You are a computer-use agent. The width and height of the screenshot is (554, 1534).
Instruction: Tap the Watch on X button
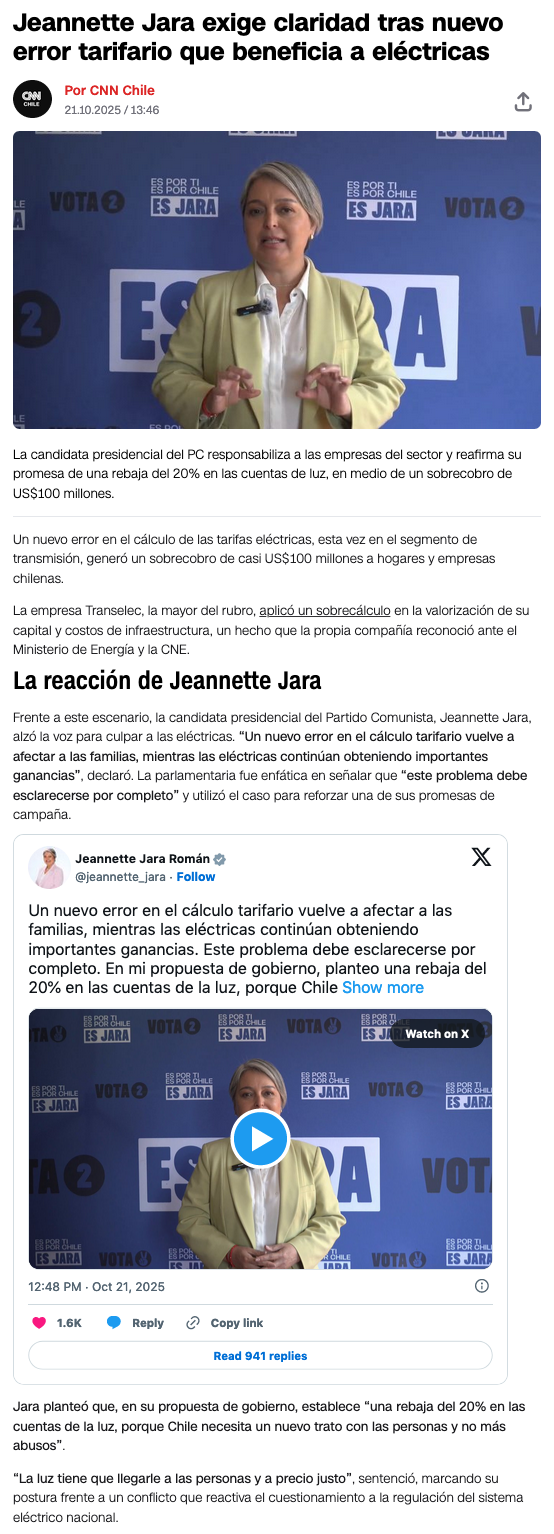437,1033
